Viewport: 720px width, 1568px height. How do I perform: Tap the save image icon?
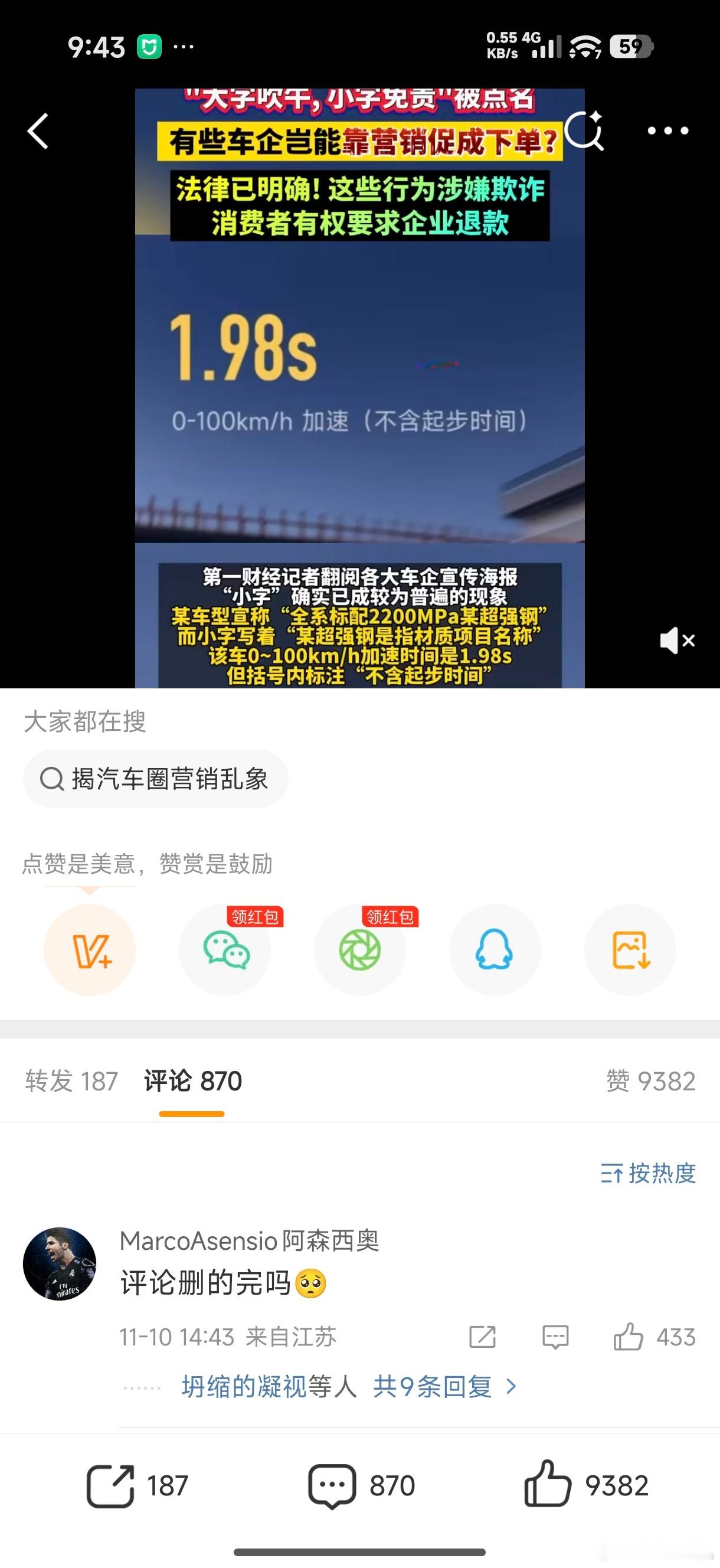(x=630, y=949)
